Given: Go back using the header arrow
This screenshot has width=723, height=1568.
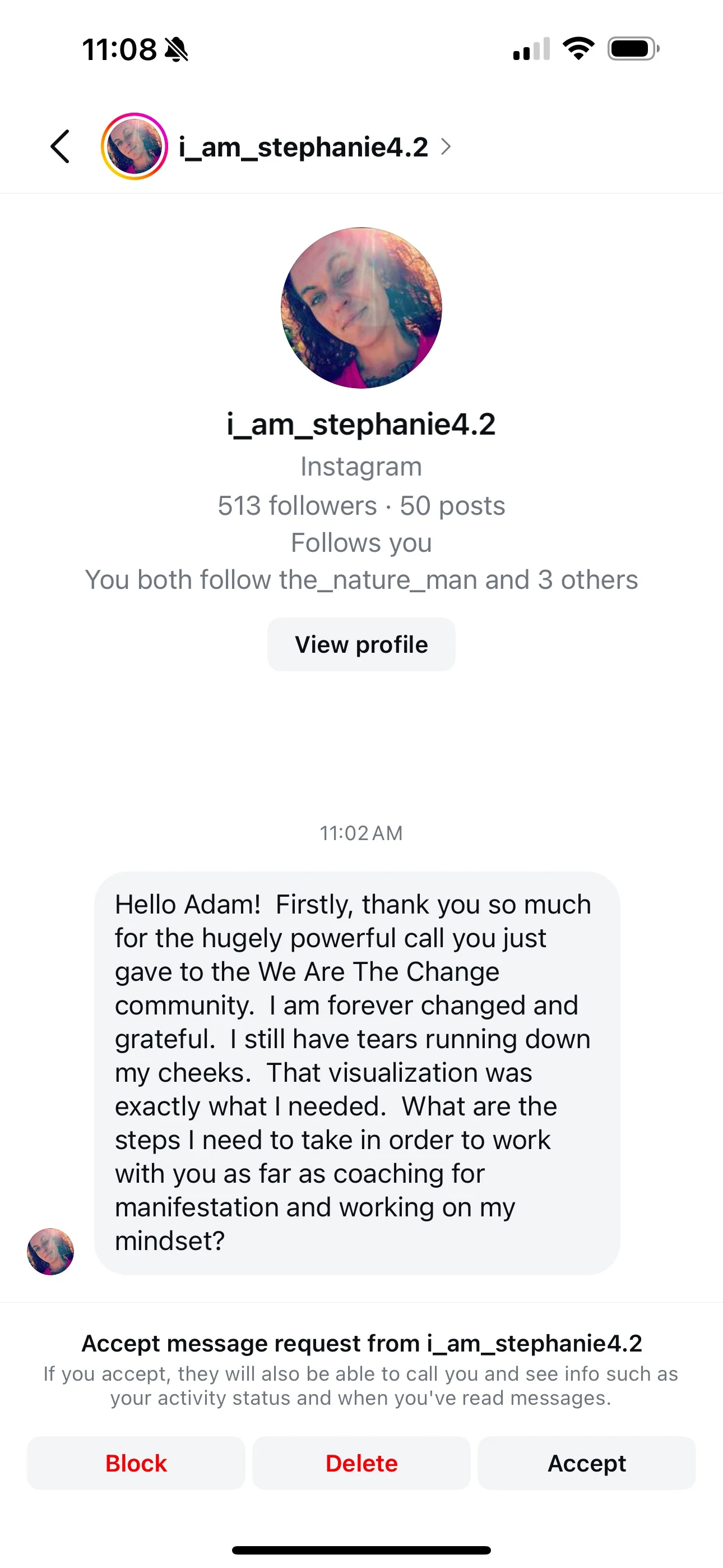Looking at the screenshot, I should coord(59,147).
